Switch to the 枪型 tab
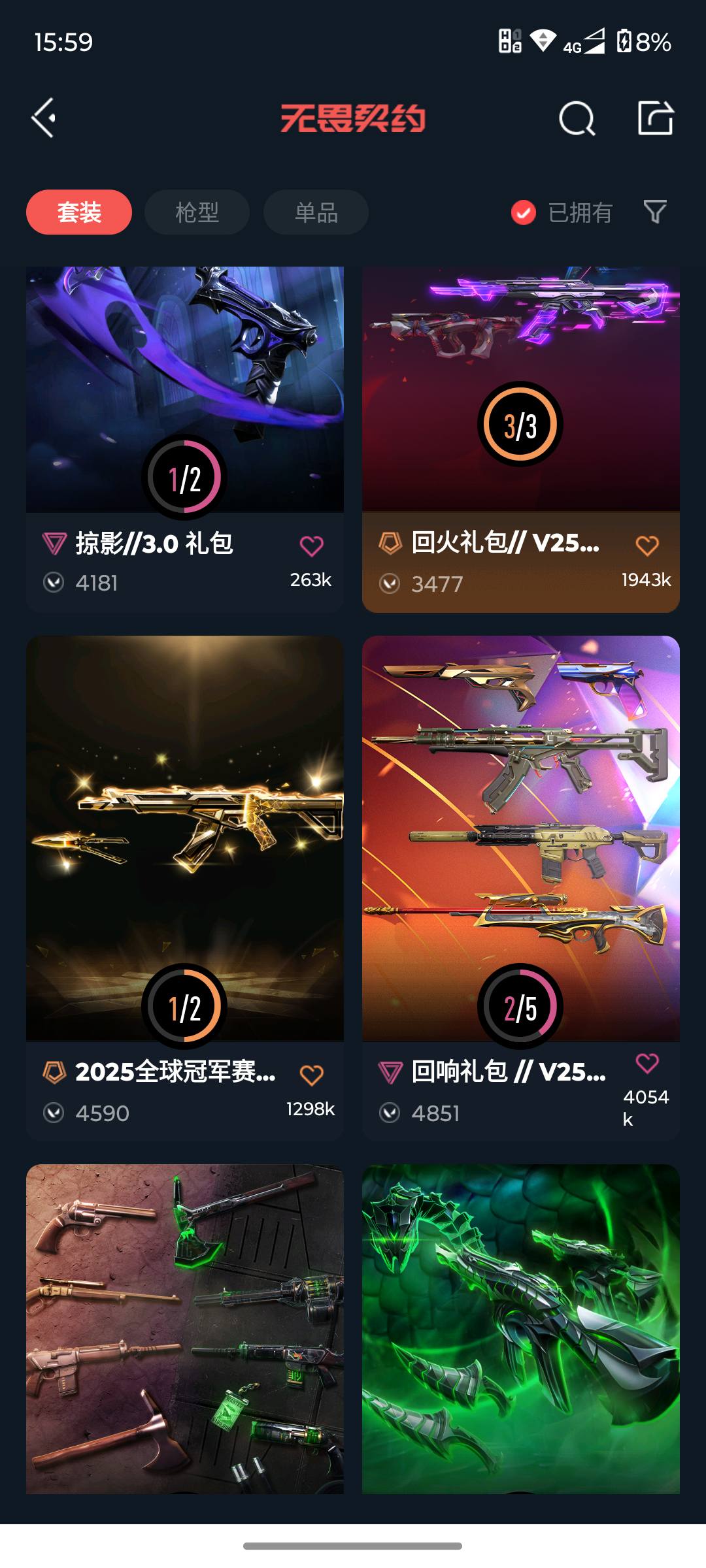Viewport: 706px width, 1568px height. pos(197,212)
